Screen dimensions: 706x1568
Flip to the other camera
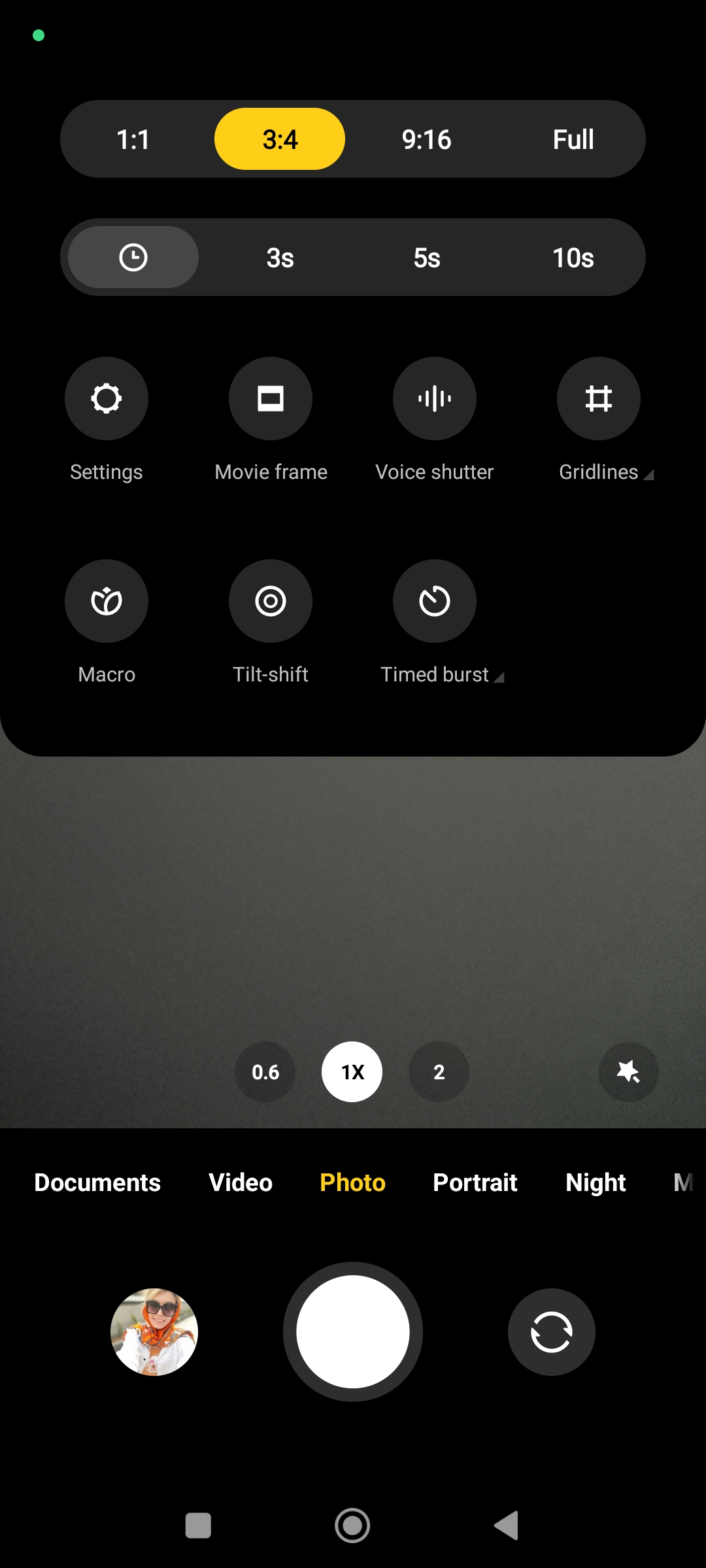(551, 1331)
